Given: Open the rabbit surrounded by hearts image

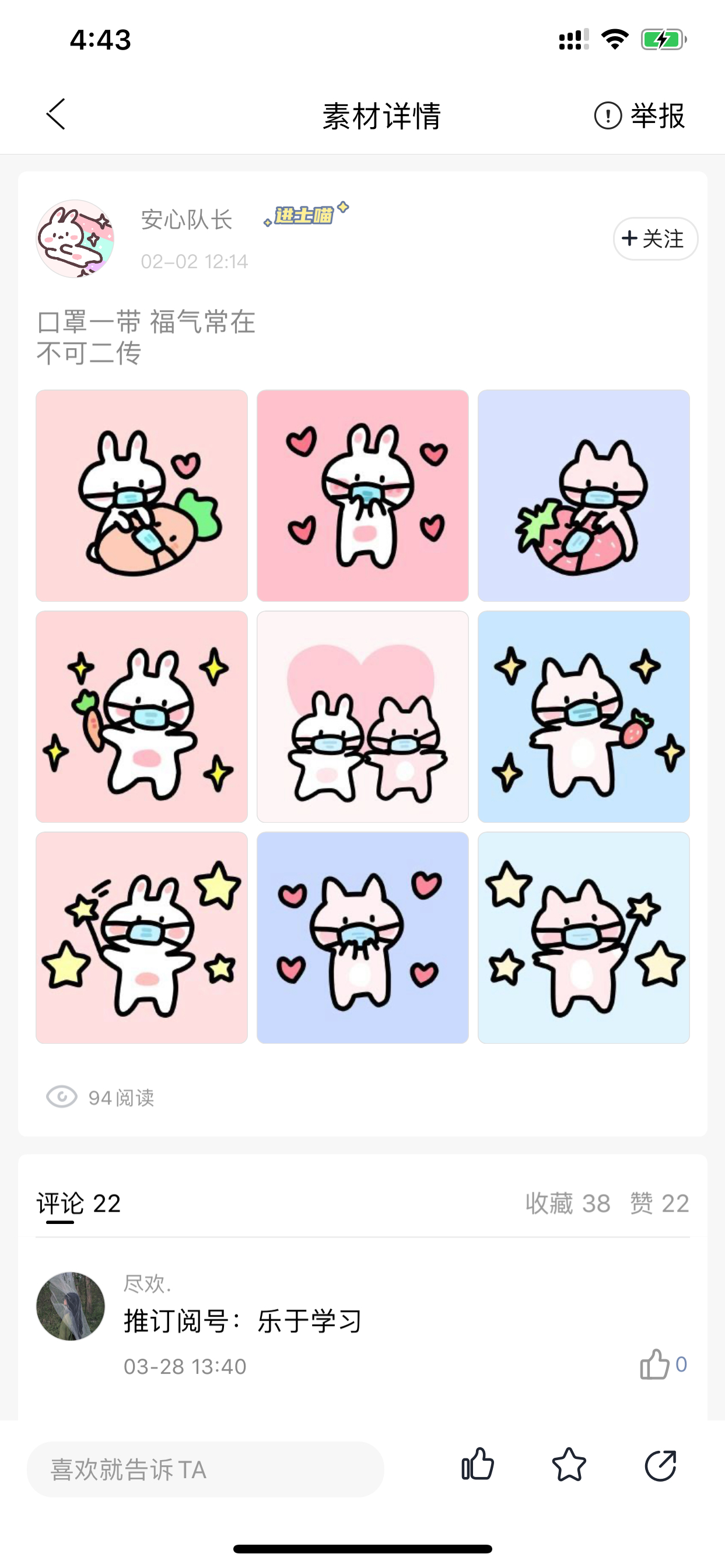Looking at the screenshot, I should click(x=363, y=496).
